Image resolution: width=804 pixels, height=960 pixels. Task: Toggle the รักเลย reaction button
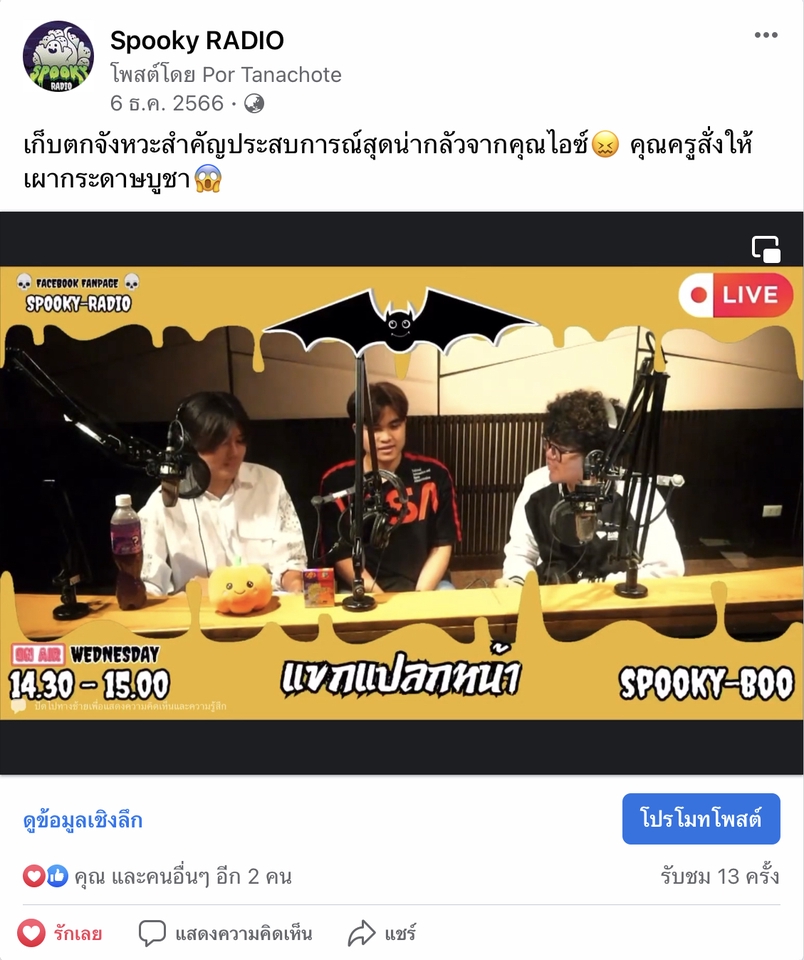[x=61, y=934]
